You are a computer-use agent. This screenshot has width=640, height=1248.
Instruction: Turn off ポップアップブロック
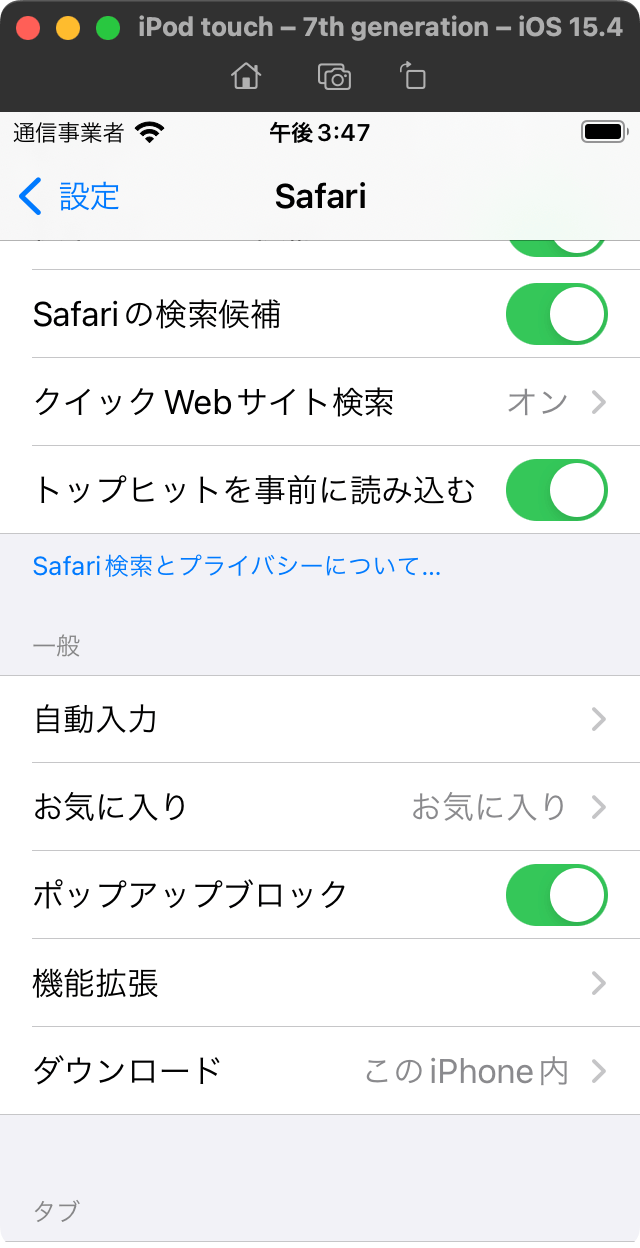(557, 895)
